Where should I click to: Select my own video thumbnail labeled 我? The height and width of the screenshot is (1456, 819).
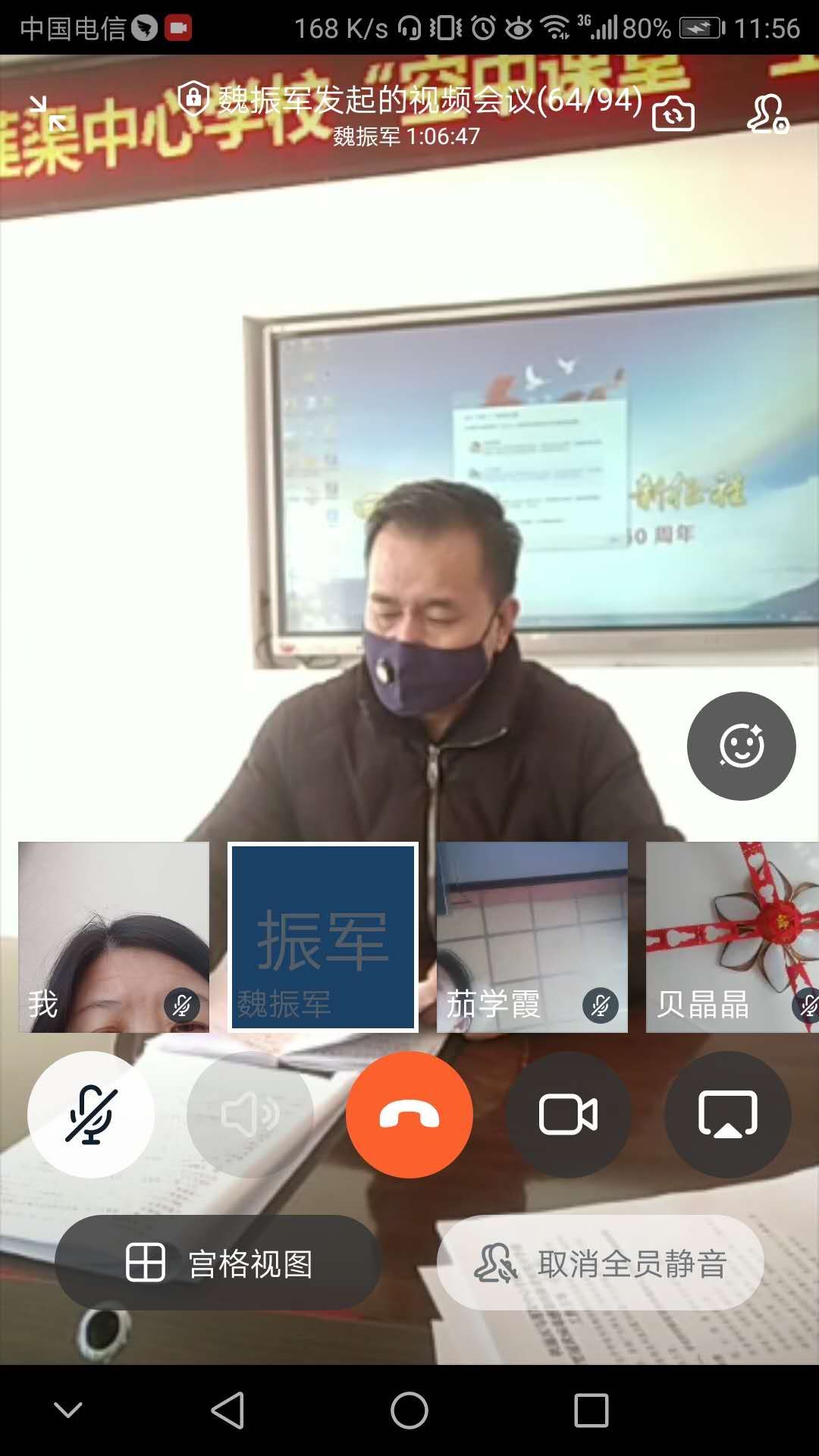(114, 937)
